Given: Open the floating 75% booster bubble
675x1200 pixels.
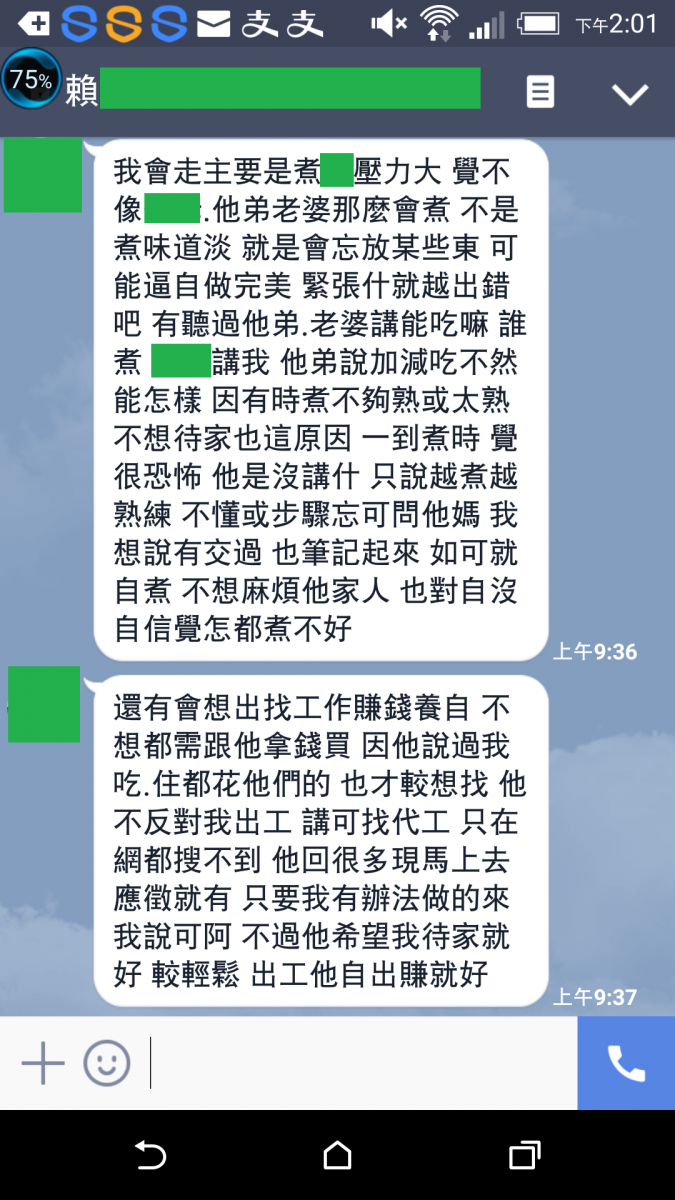Looking at the screenshot, I should tap(31, 81).
